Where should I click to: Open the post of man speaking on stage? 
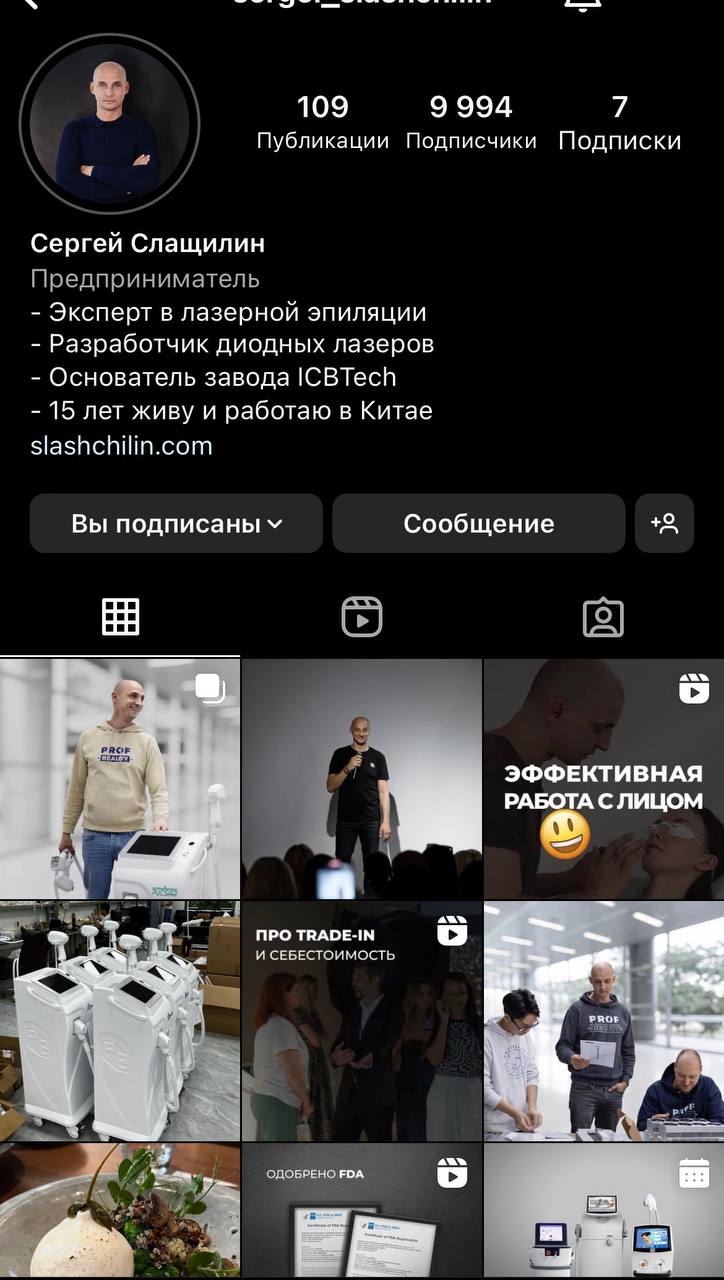(x=362, y=779)
